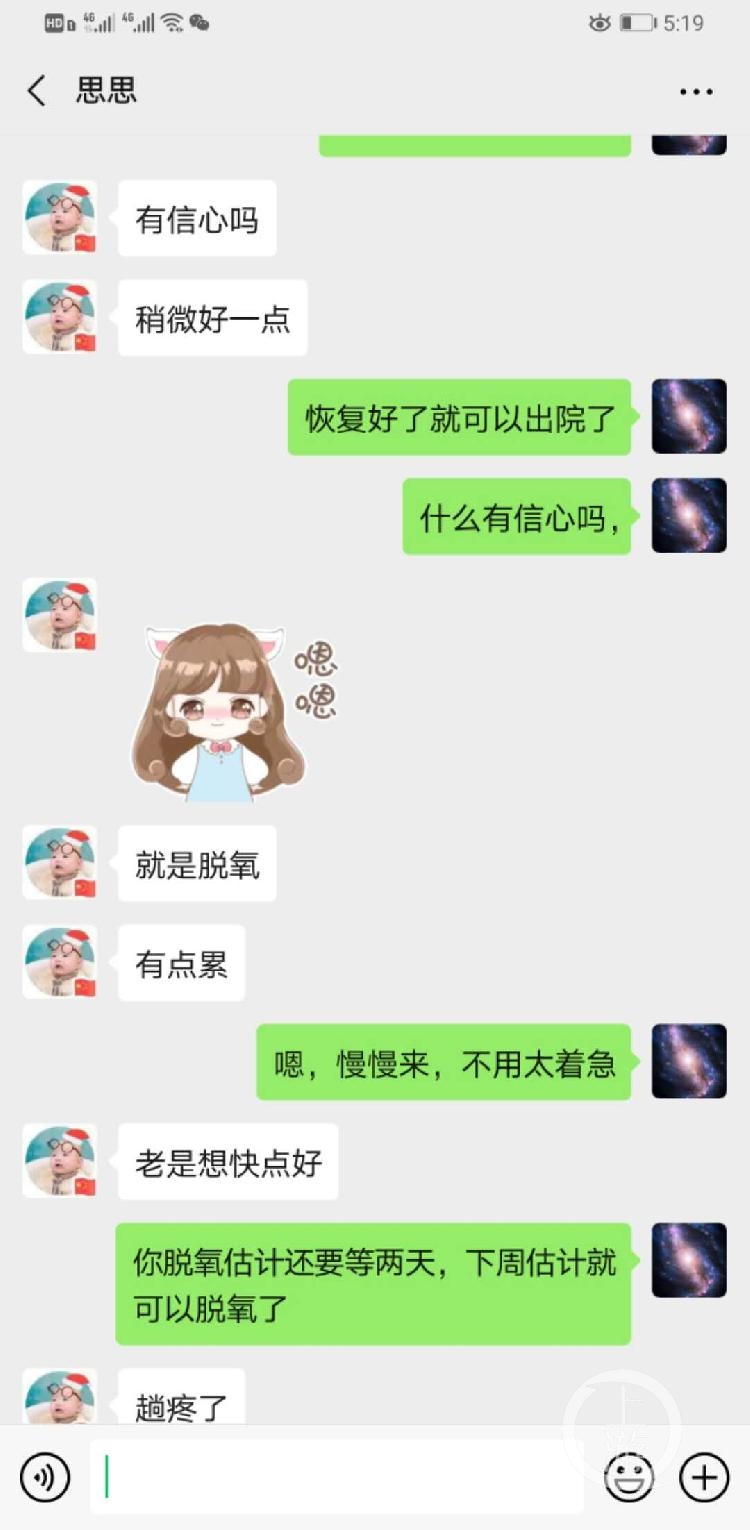This screenshot has height=1530, width=750.
Task: Tap my galaxy avatar beside 恢复好了就可以出院了
Action: tap(689, 416)
